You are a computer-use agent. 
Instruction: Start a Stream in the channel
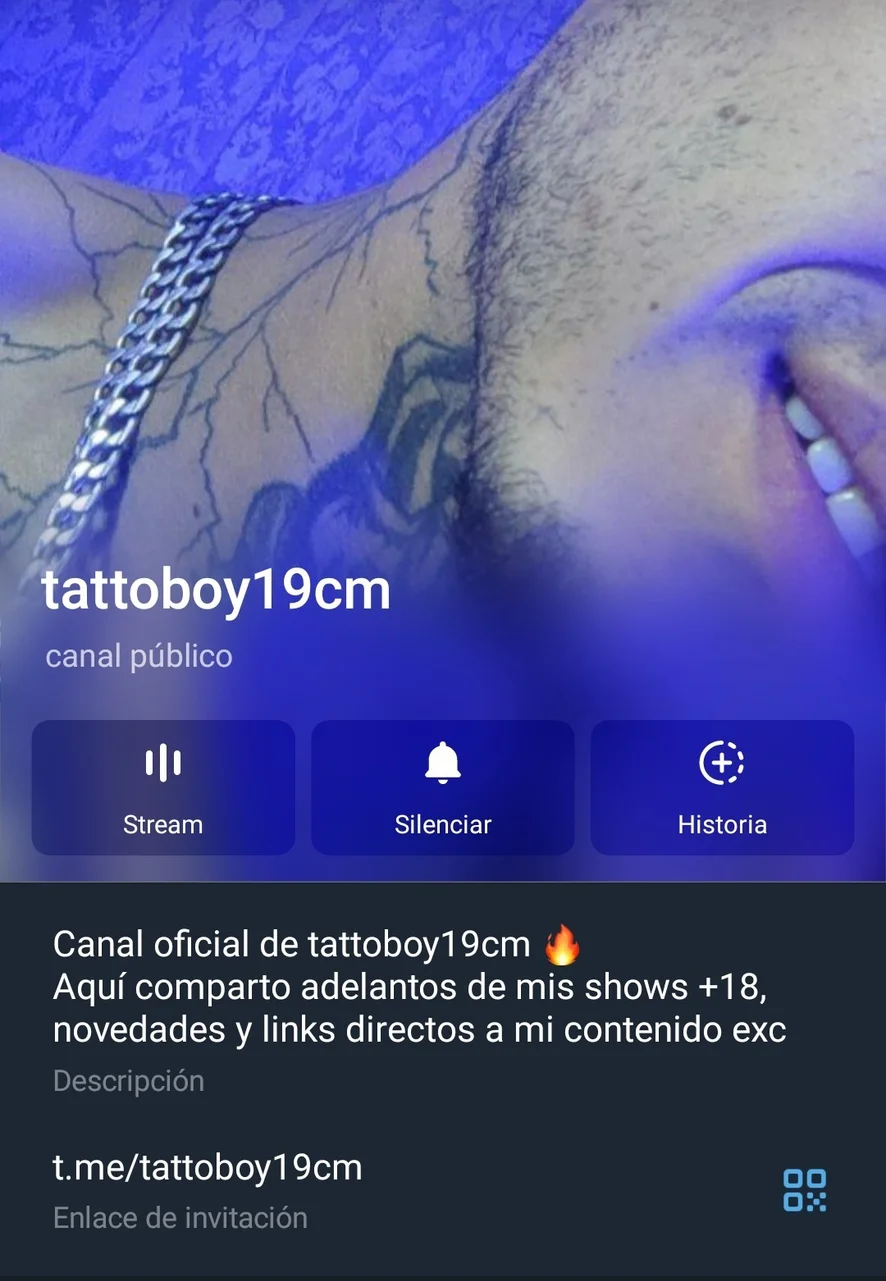(x=163, y=788)
